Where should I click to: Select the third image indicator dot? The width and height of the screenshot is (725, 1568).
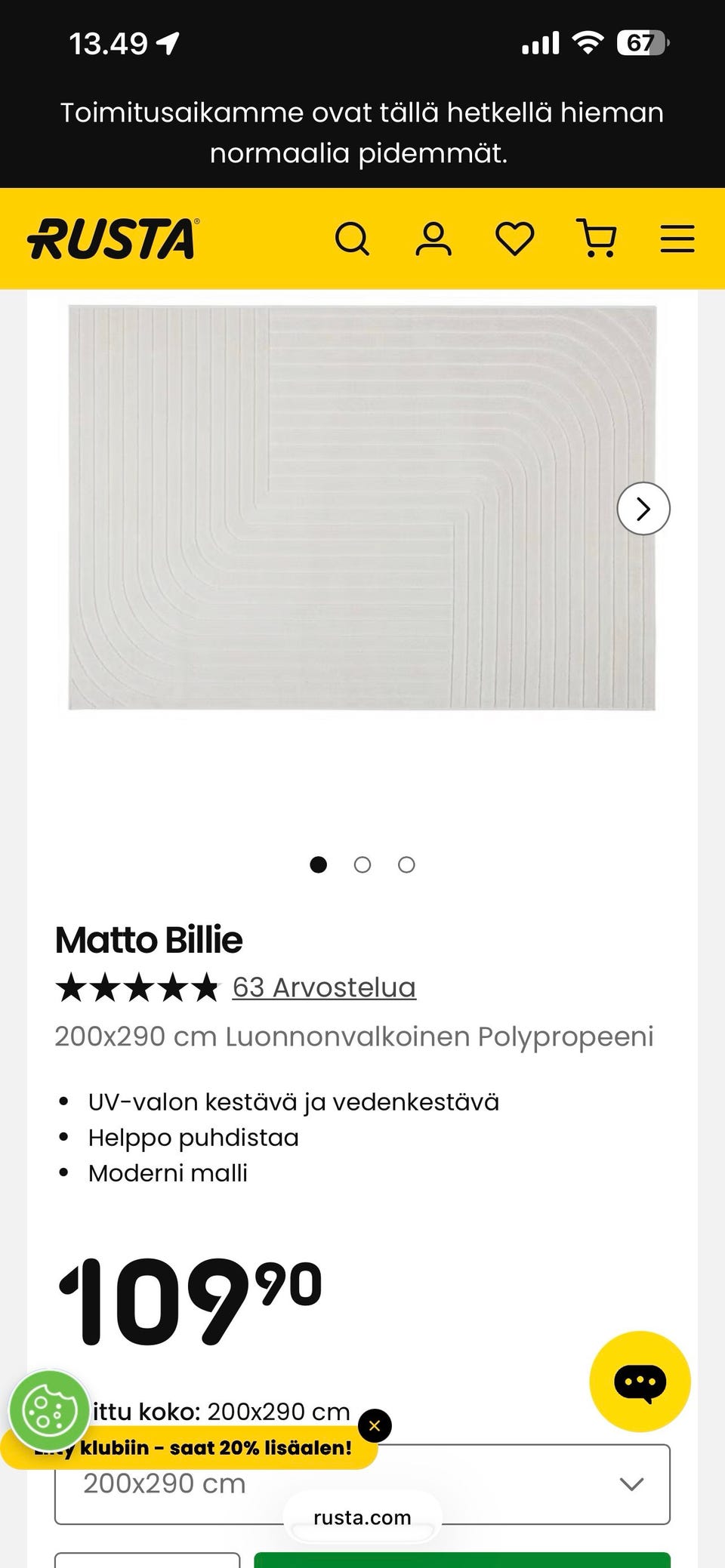(x=406, y=865)
